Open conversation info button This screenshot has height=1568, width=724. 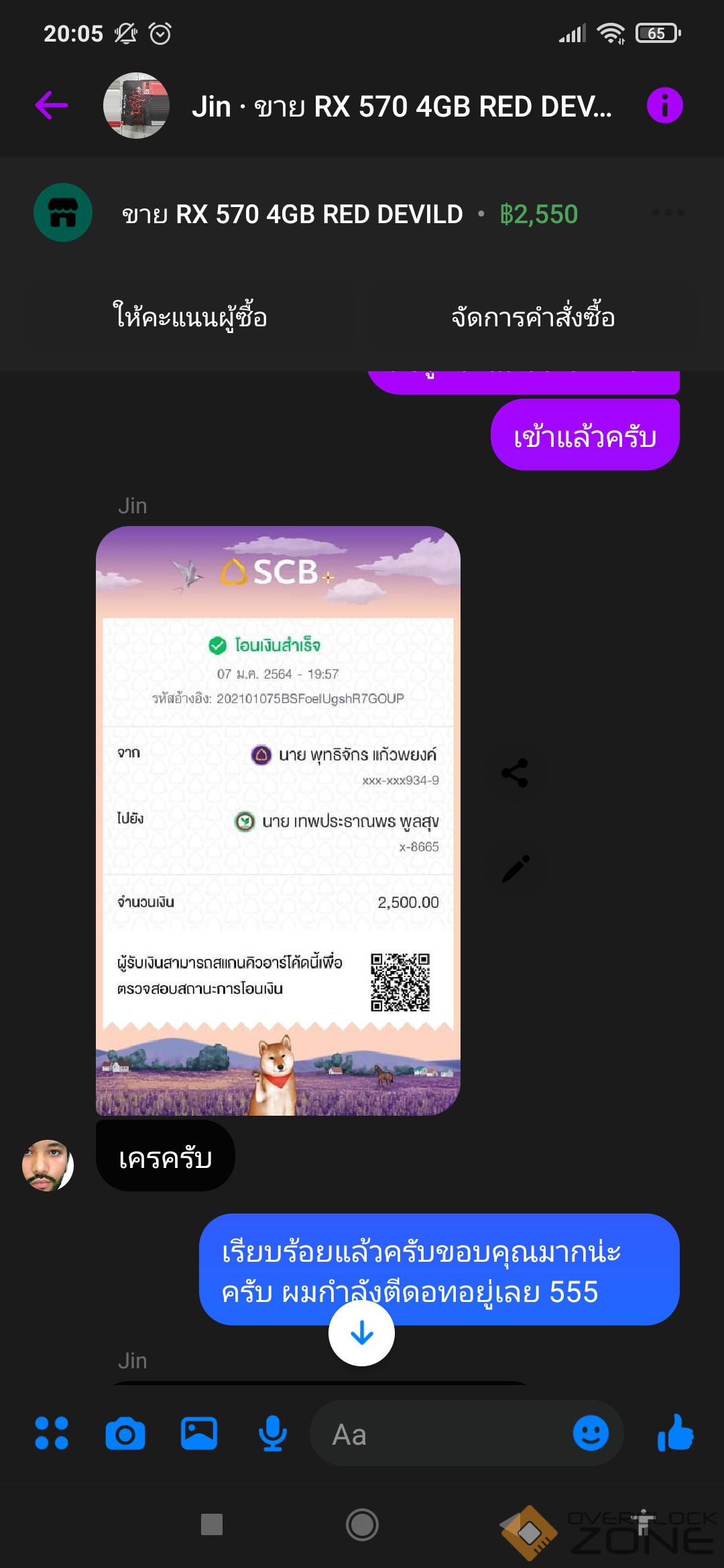click(x=664, y=105)
